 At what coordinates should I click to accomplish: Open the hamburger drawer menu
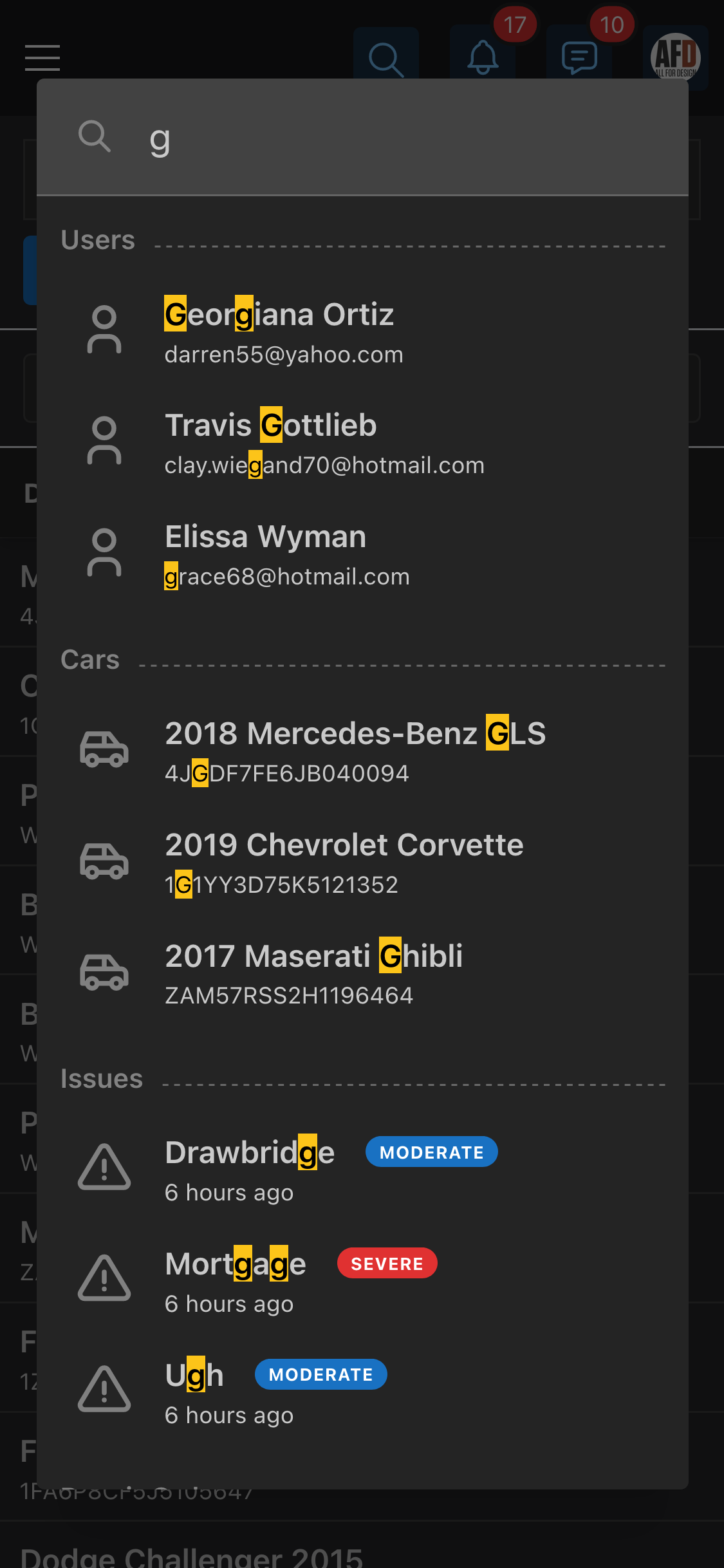point(42,58)
